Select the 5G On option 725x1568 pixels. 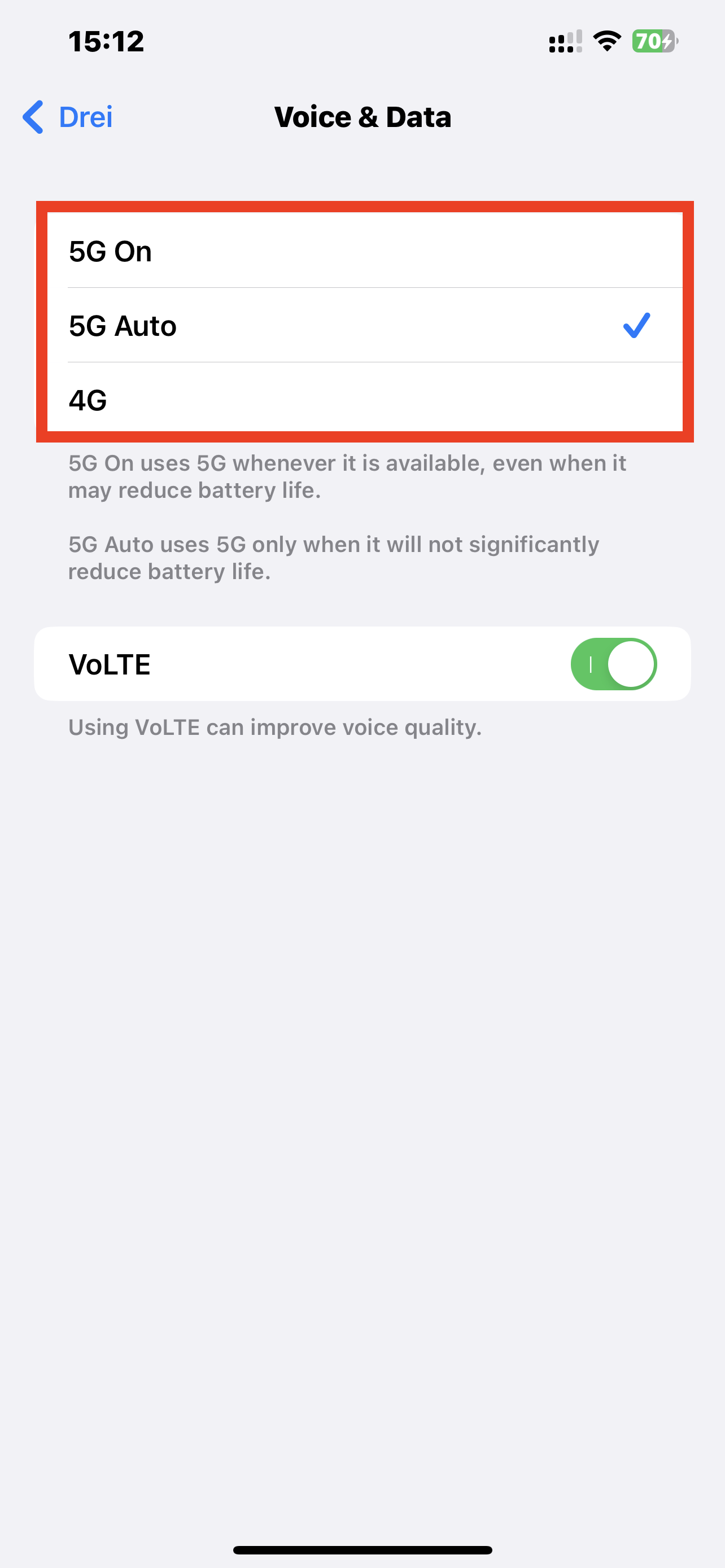click(x=363, y=251)
